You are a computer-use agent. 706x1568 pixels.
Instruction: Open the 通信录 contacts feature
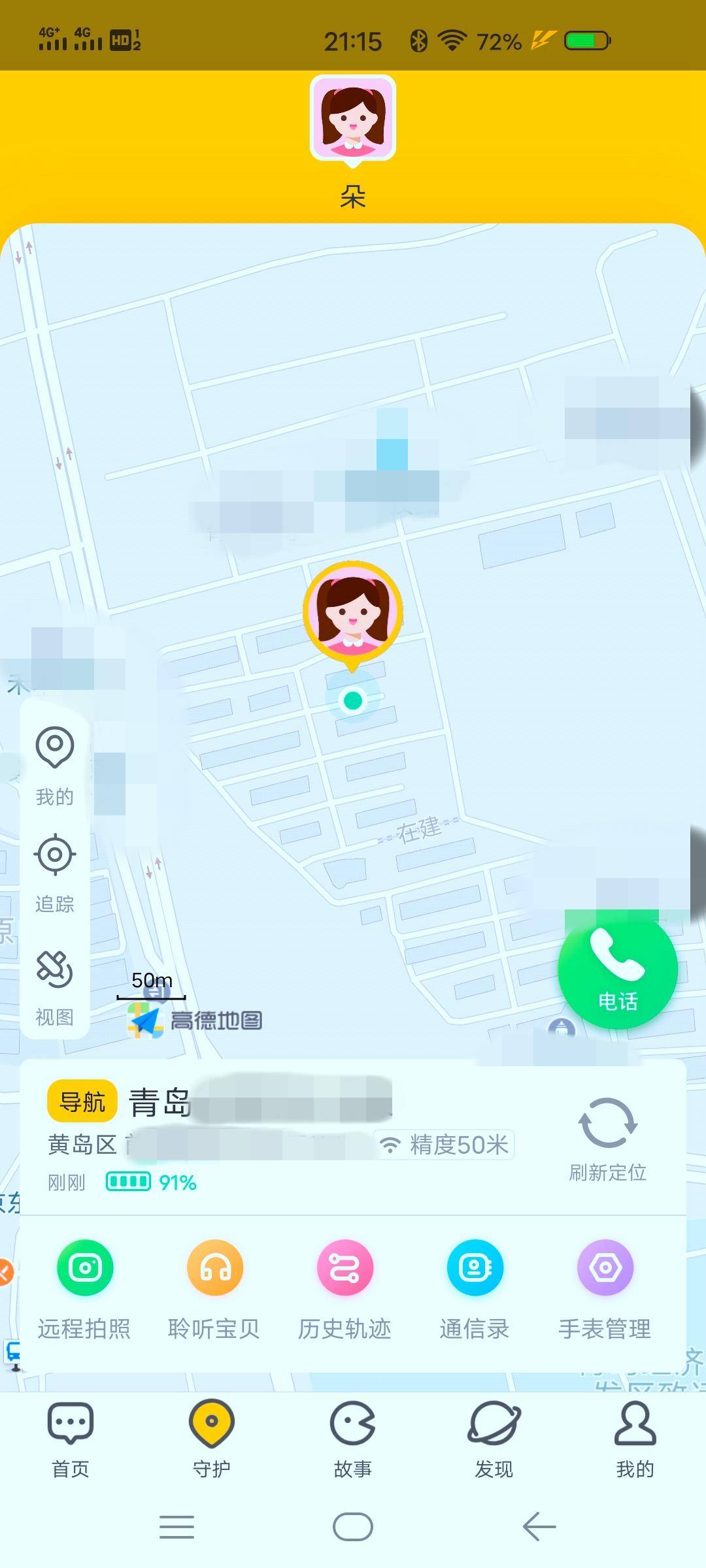pos(476,1267)
